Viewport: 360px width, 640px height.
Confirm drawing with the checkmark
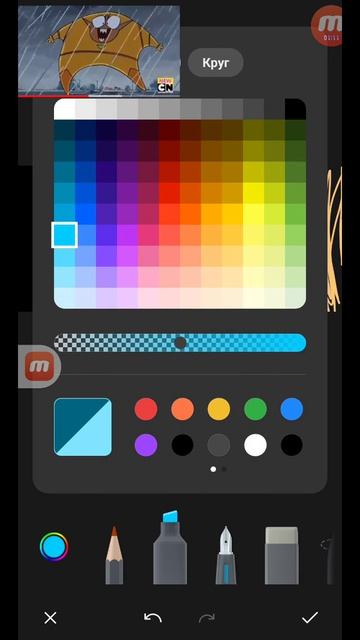coord(310,618)
